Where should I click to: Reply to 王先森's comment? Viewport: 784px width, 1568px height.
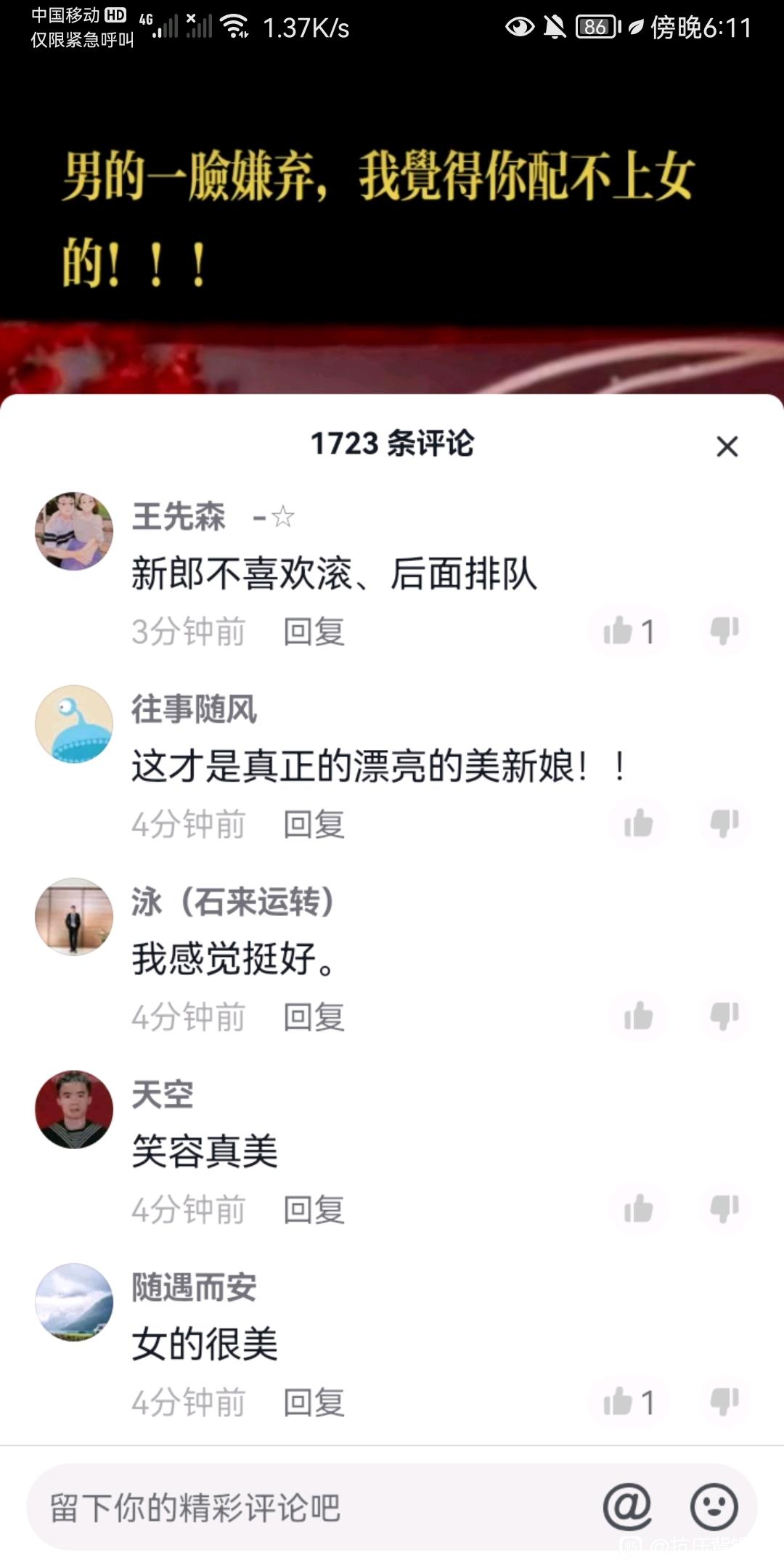click(x=314, y=632)
